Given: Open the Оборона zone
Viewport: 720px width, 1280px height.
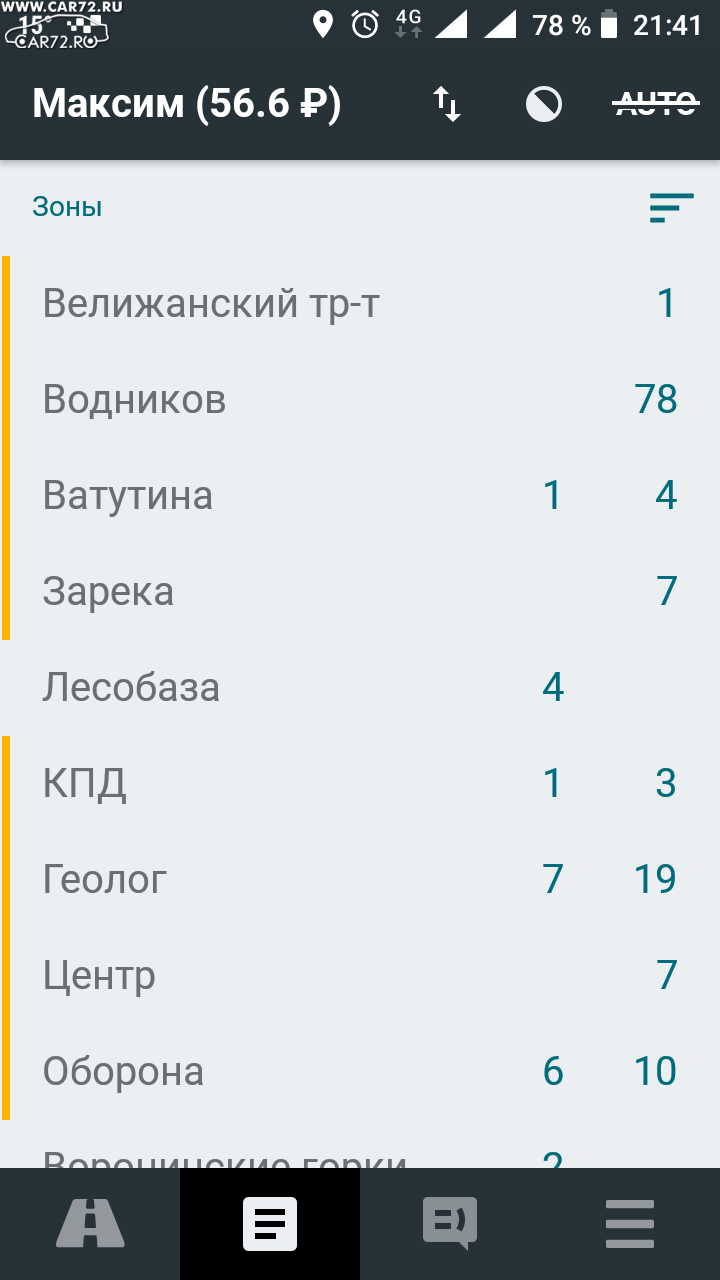Looking at the screenshot, I should (360, 1071).
